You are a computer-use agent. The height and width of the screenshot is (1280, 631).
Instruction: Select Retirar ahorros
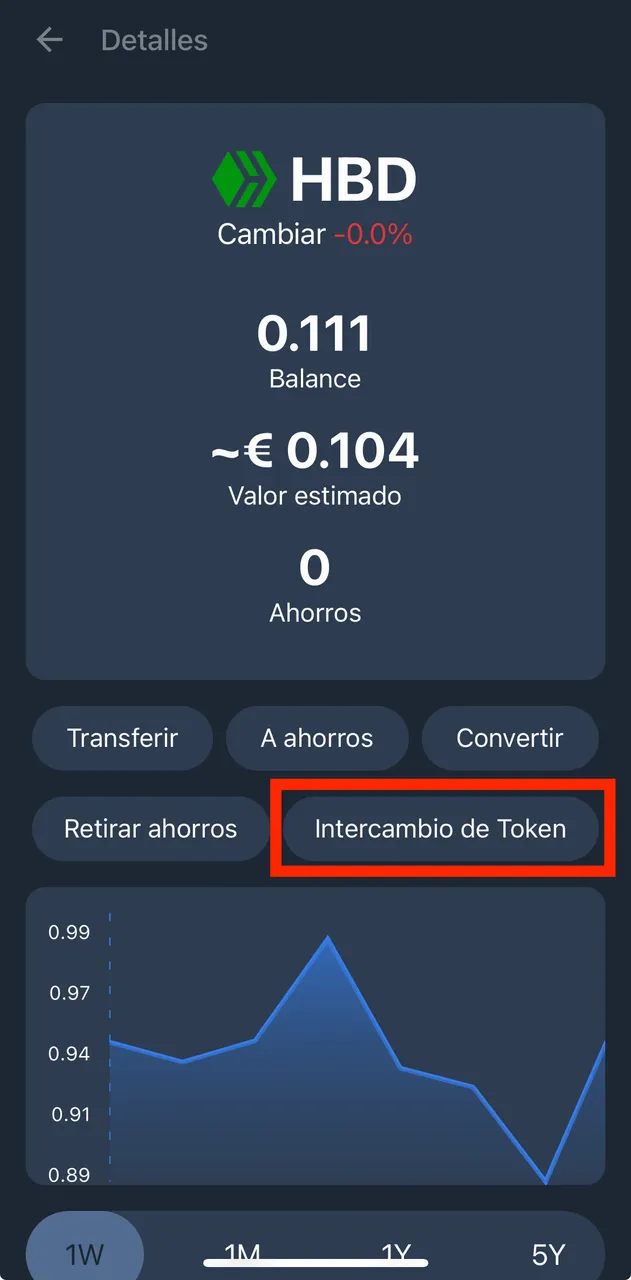(150, 829)
